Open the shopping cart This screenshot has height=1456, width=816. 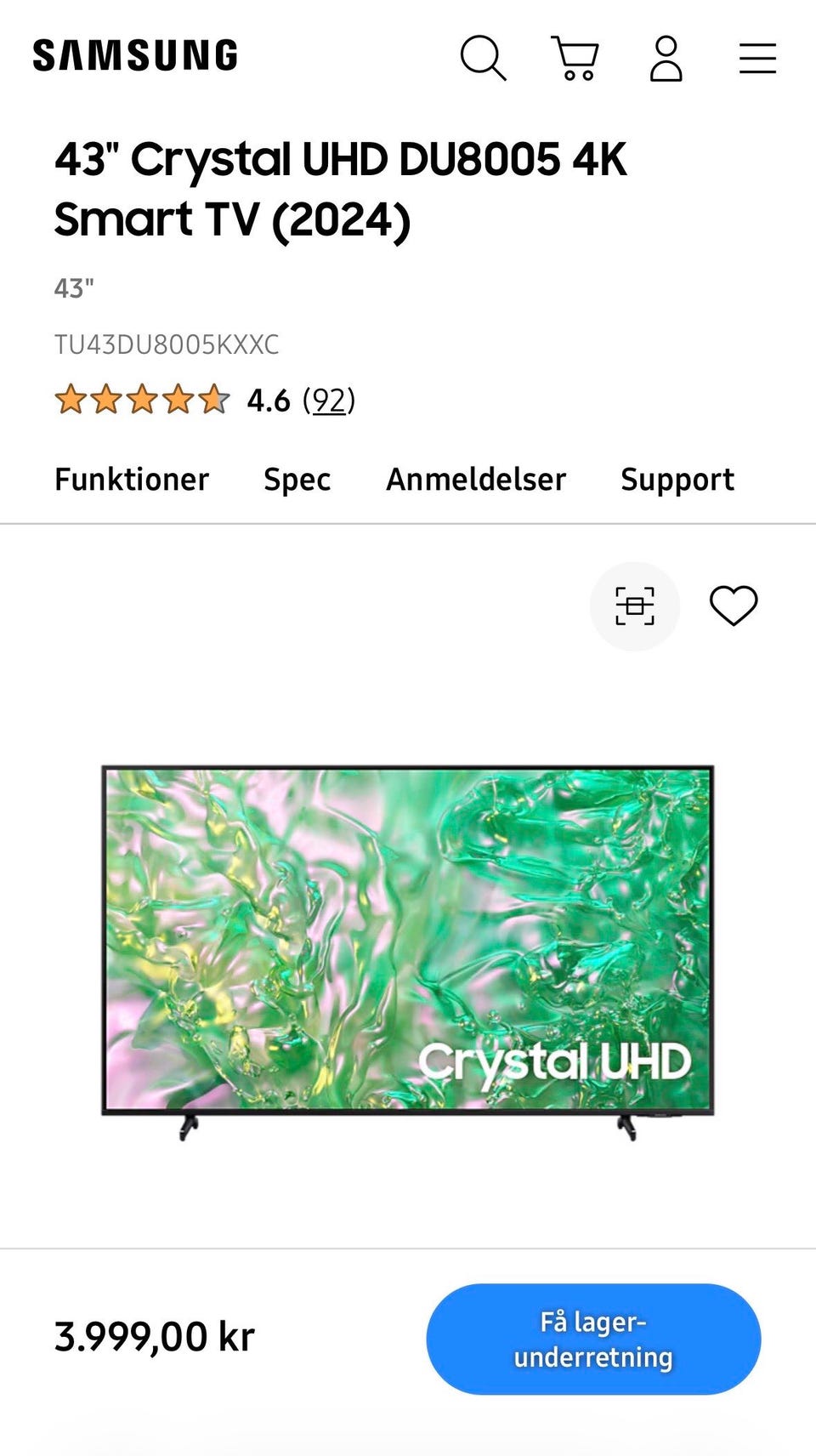575,58
